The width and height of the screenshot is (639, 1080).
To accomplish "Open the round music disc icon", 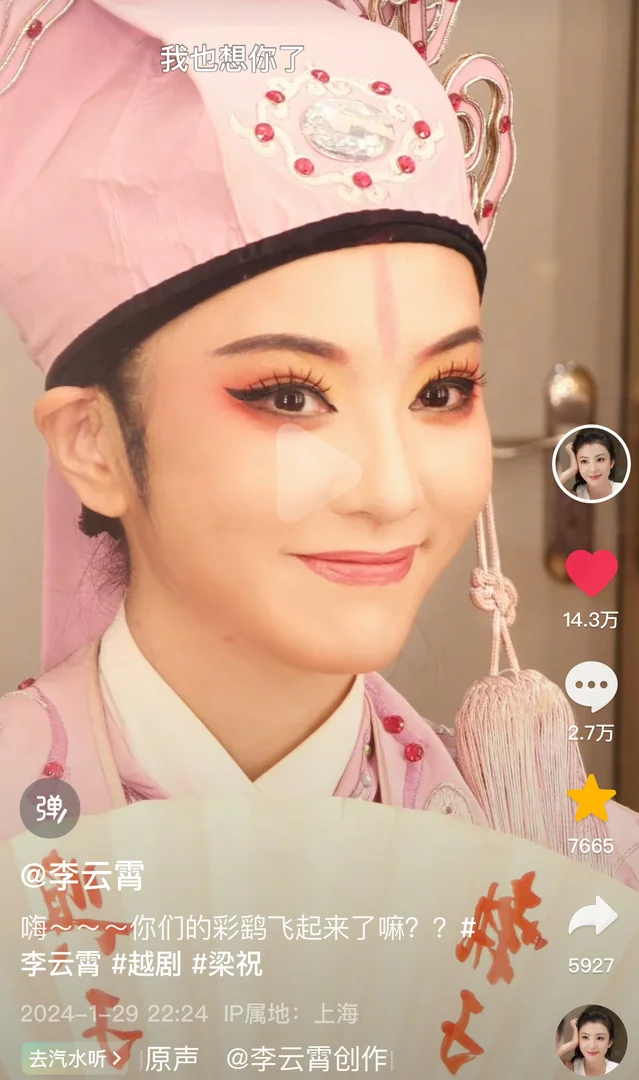I will (x=591, y=1041).
